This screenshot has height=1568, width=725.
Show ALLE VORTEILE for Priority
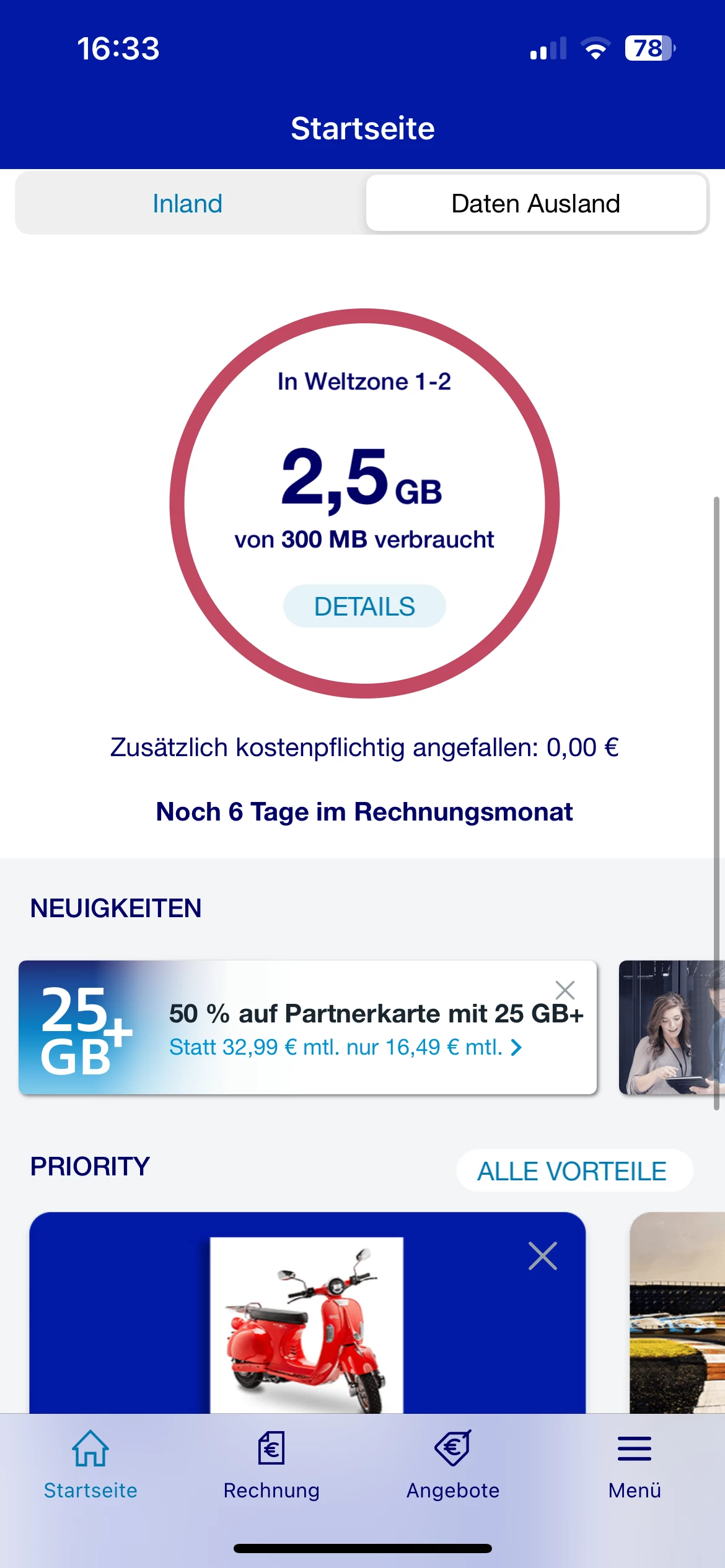(x=573, y=1171)
